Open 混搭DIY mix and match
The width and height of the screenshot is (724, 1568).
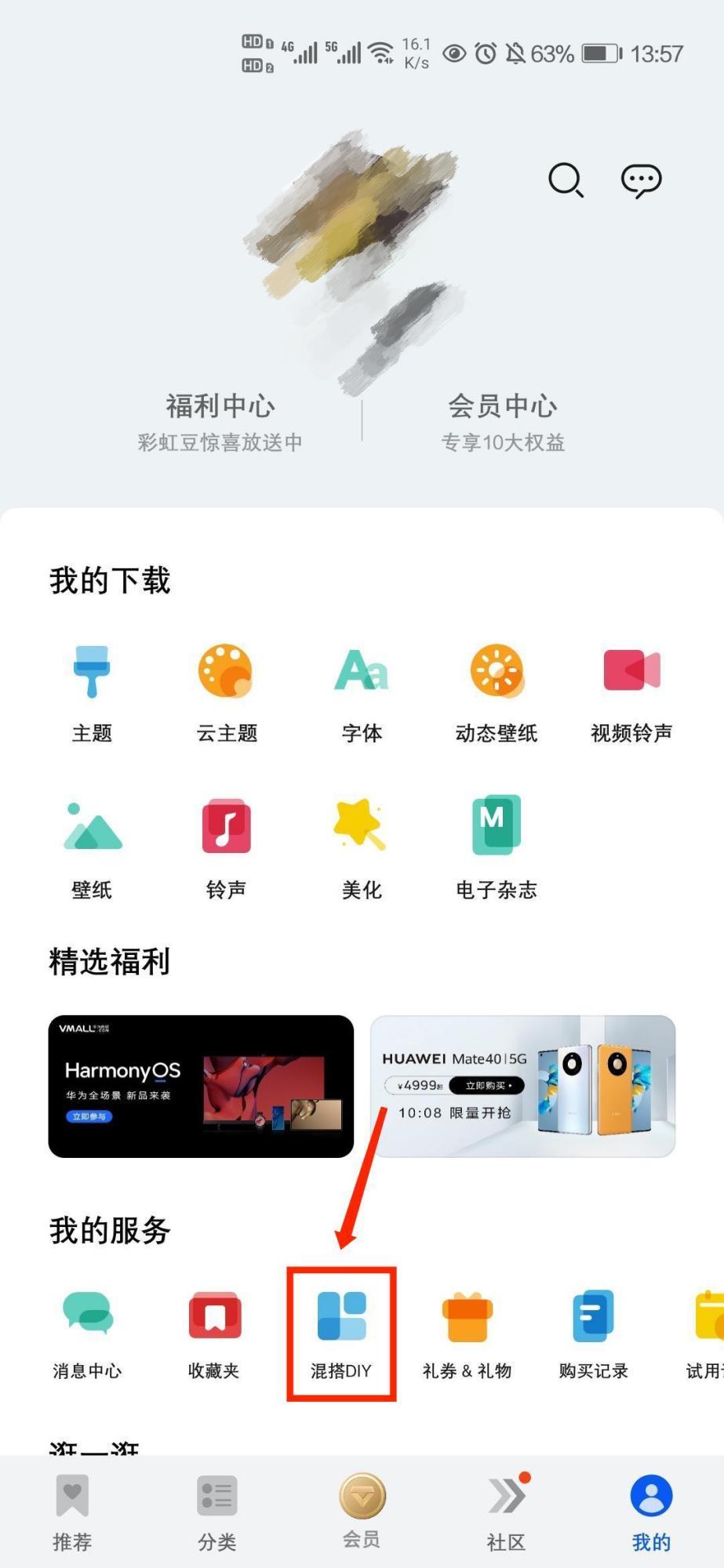point(341,1334)
